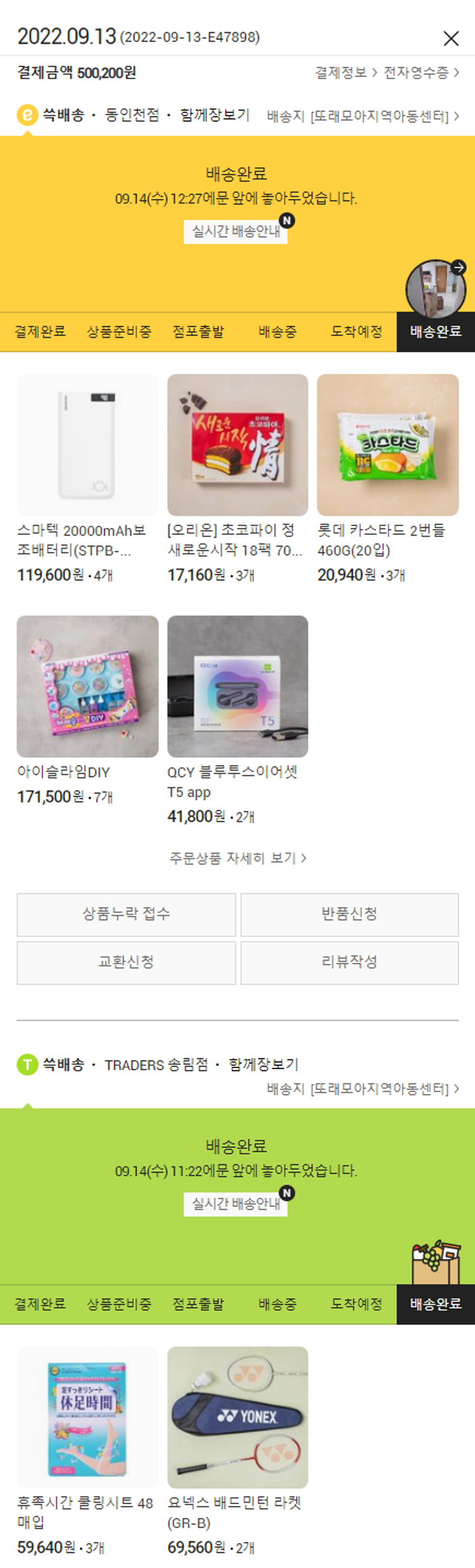Open 배송지 link for TRADERS 송림점
Screen dimensions: 475x1568
pyautogui.click(x=362, y=1089)
